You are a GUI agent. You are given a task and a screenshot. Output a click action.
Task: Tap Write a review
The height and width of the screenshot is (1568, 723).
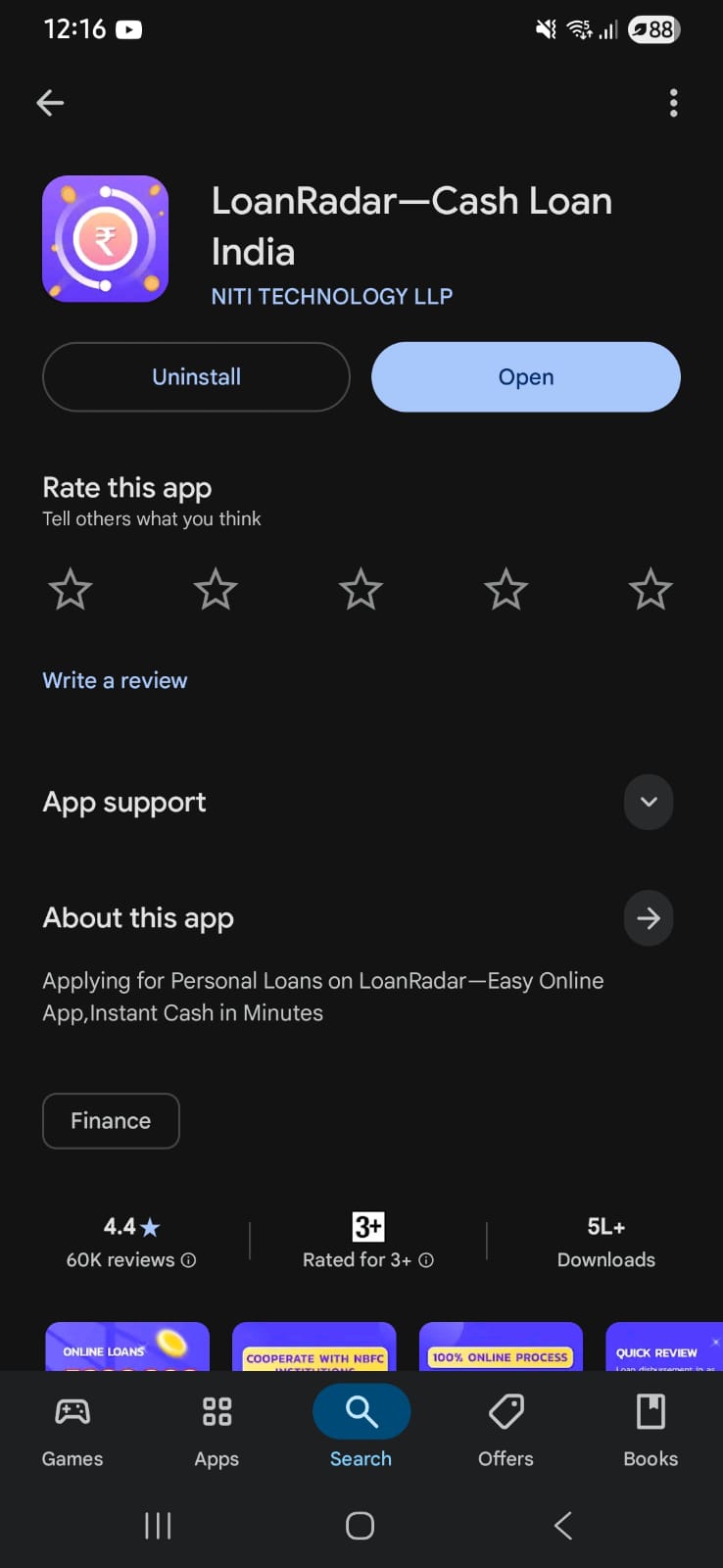[115, 681]
